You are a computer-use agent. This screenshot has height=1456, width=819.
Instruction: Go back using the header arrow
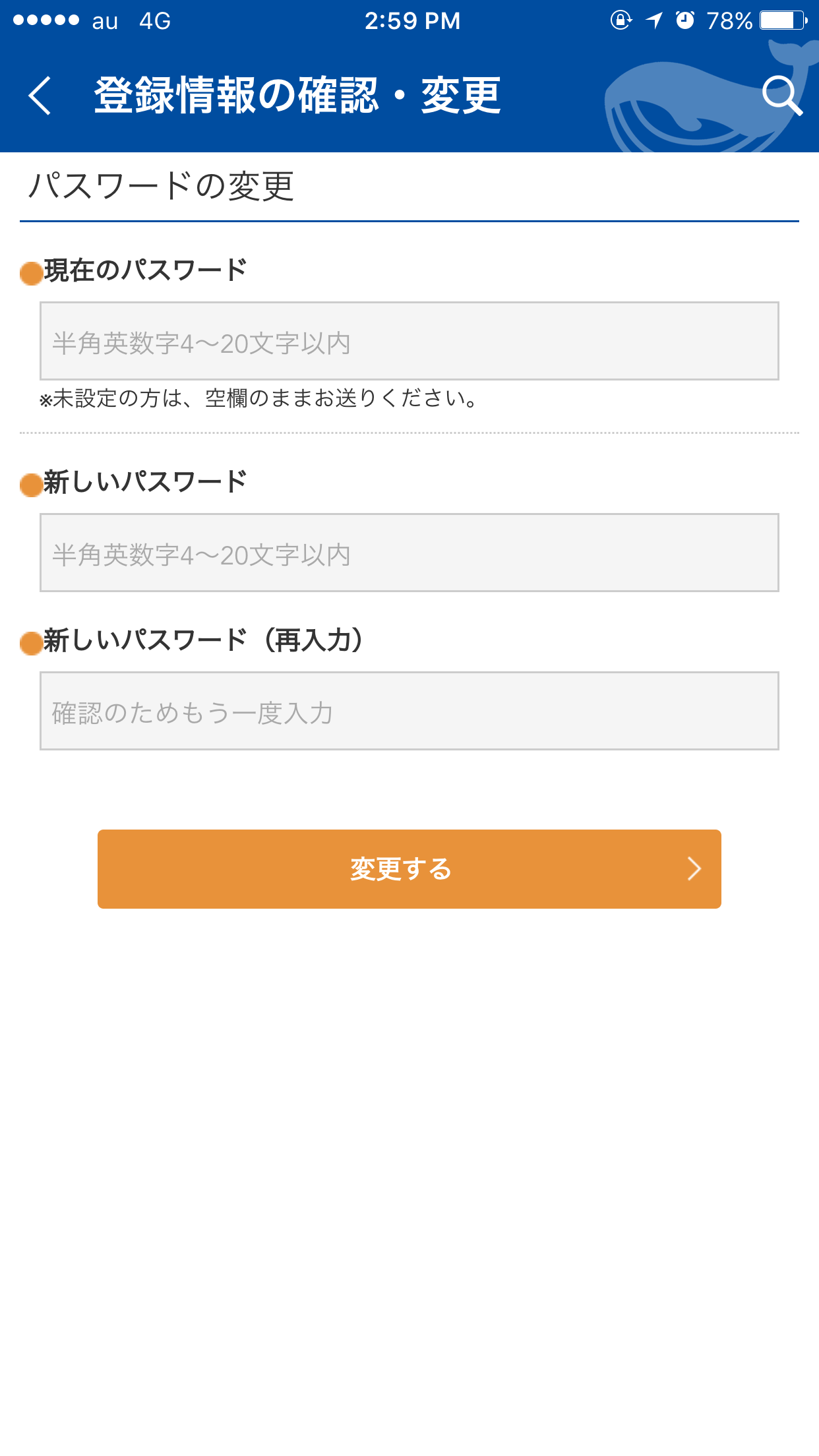[40, 96]
